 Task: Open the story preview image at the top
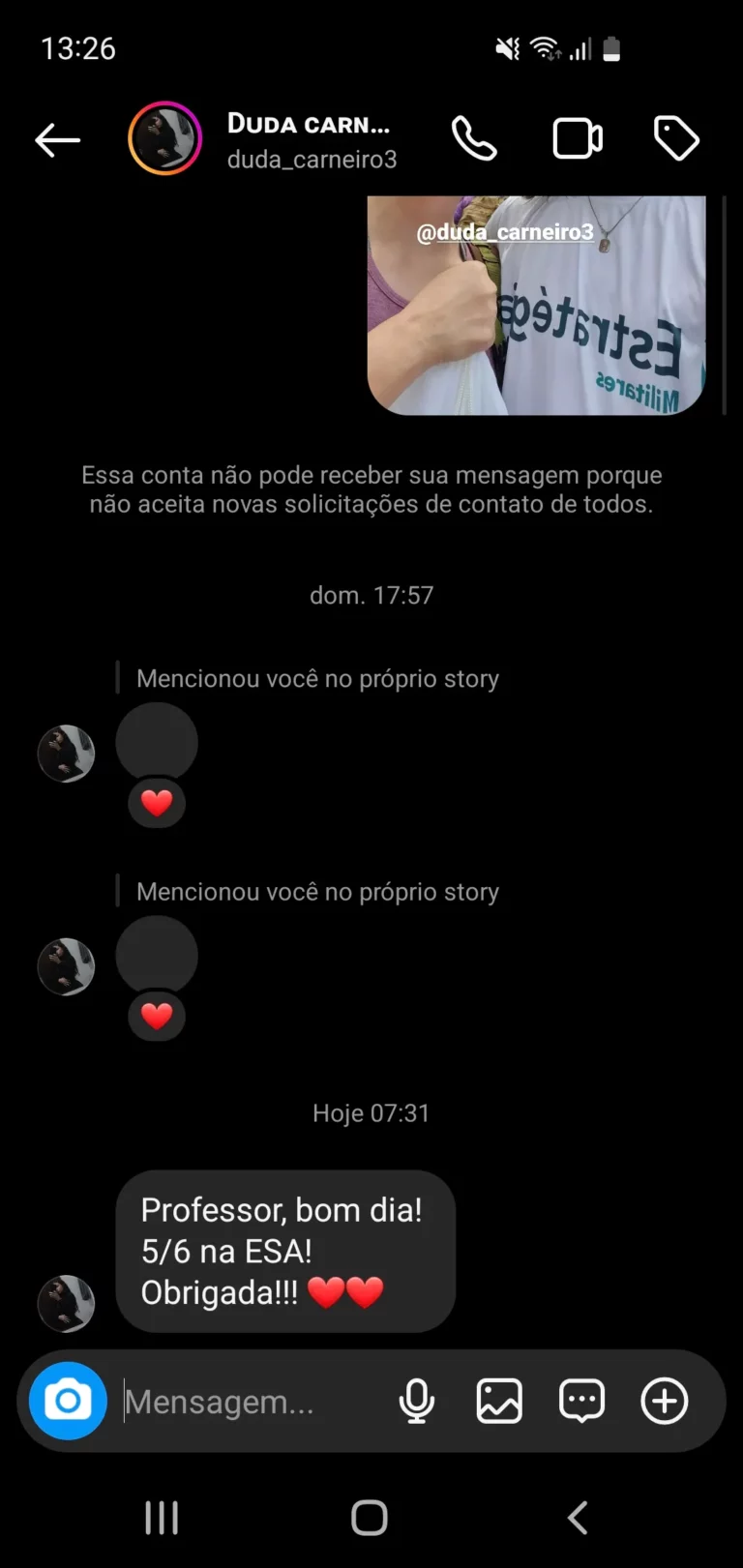coord(537,303)
